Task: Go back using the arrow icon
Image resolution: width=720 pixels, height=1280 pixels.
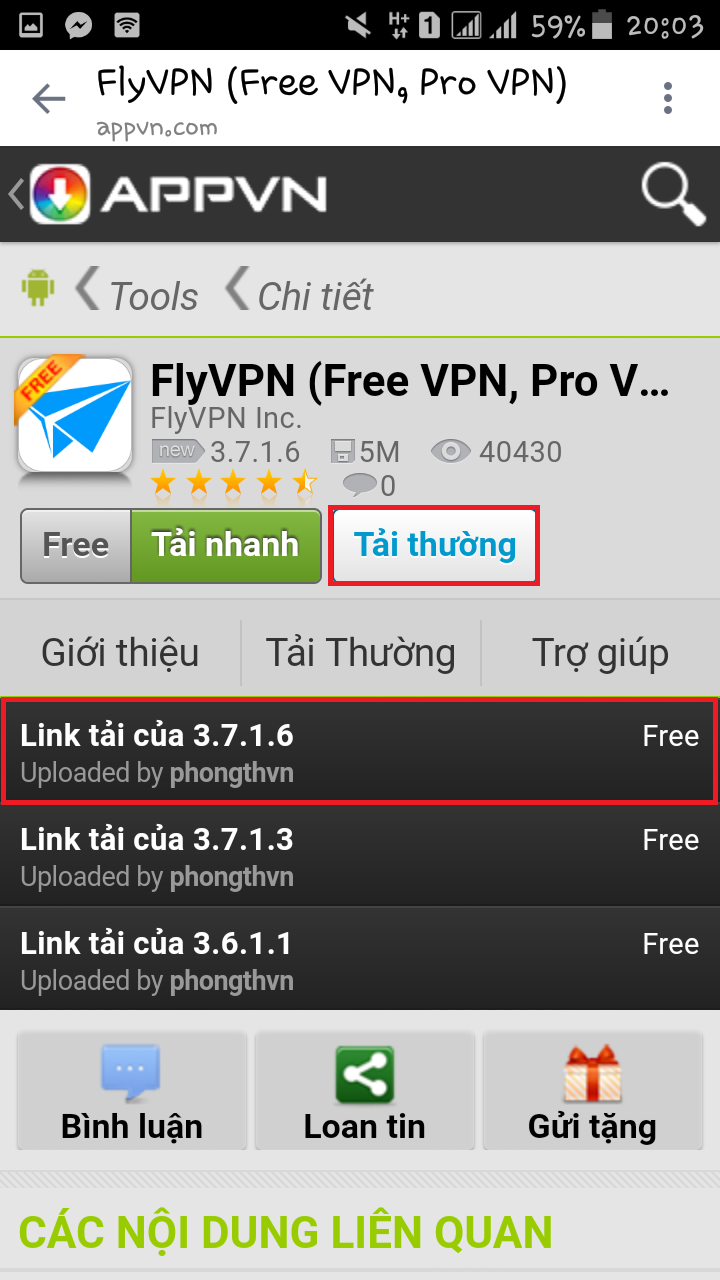Action: pos(48,98)
